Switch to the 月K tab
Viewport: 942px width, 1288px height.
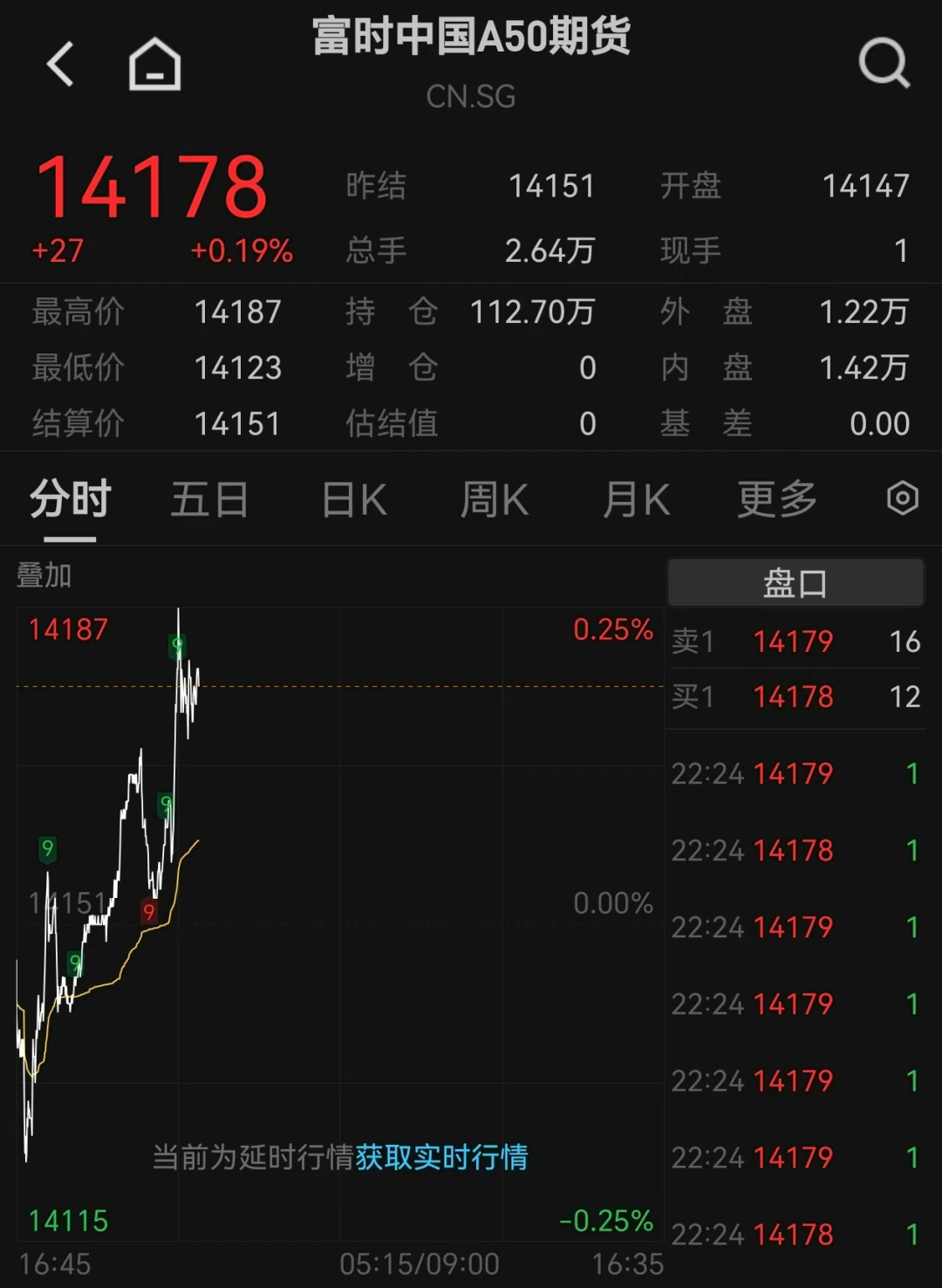pyautogui.click(x=636, y=500)
